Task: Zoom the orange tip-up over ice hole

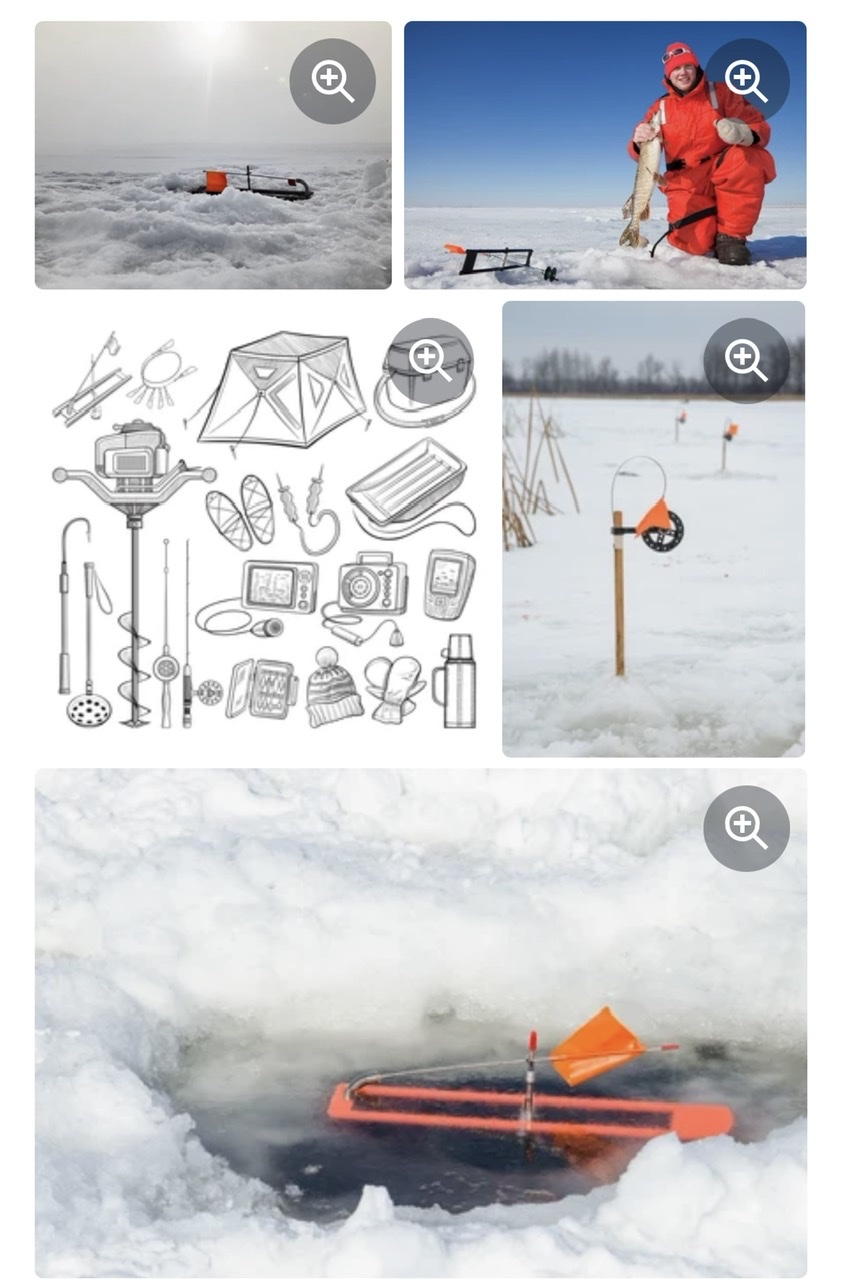Action: pos(747,828)
